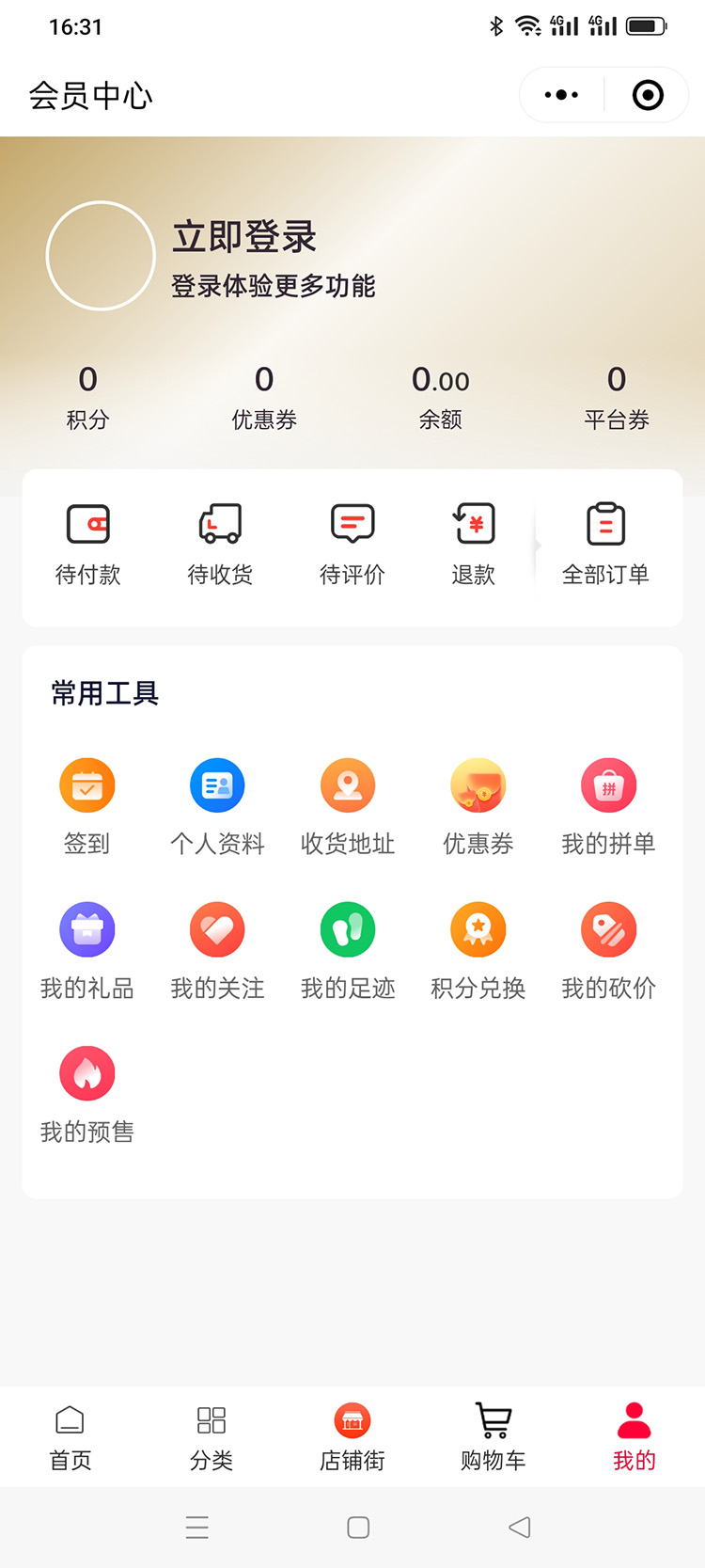This screenshot has height=1568, width=705.
Task: View 我的礼品 my gifts
Action: coord(87,950)
